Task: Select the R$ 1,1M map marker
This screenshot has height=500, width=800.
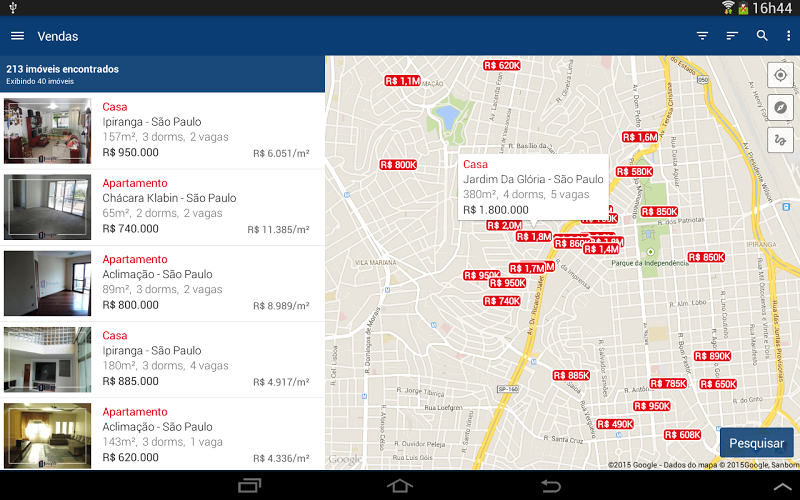Action: click(x=402, y=80)
